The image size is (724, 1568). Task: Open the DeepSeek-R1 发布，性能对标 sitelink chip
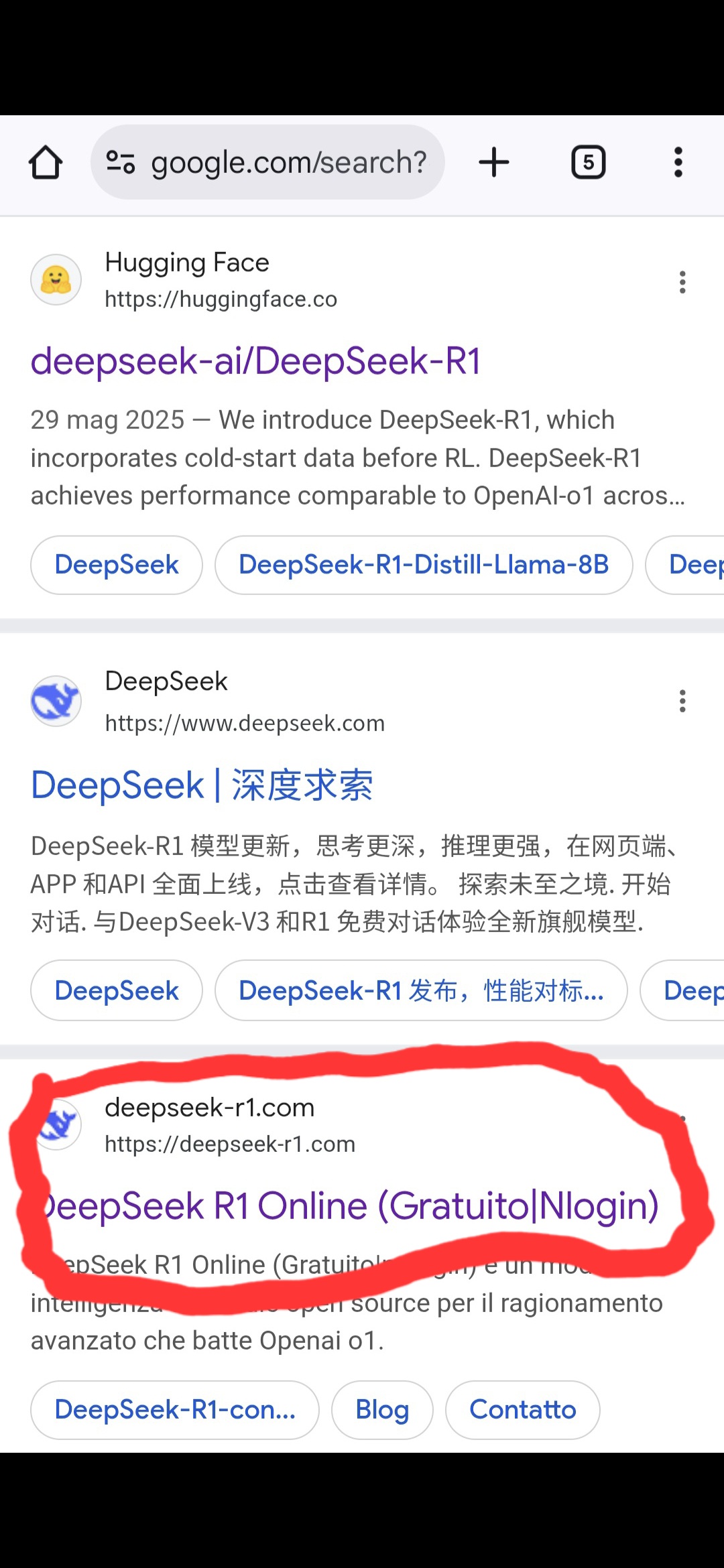point(421,990)
